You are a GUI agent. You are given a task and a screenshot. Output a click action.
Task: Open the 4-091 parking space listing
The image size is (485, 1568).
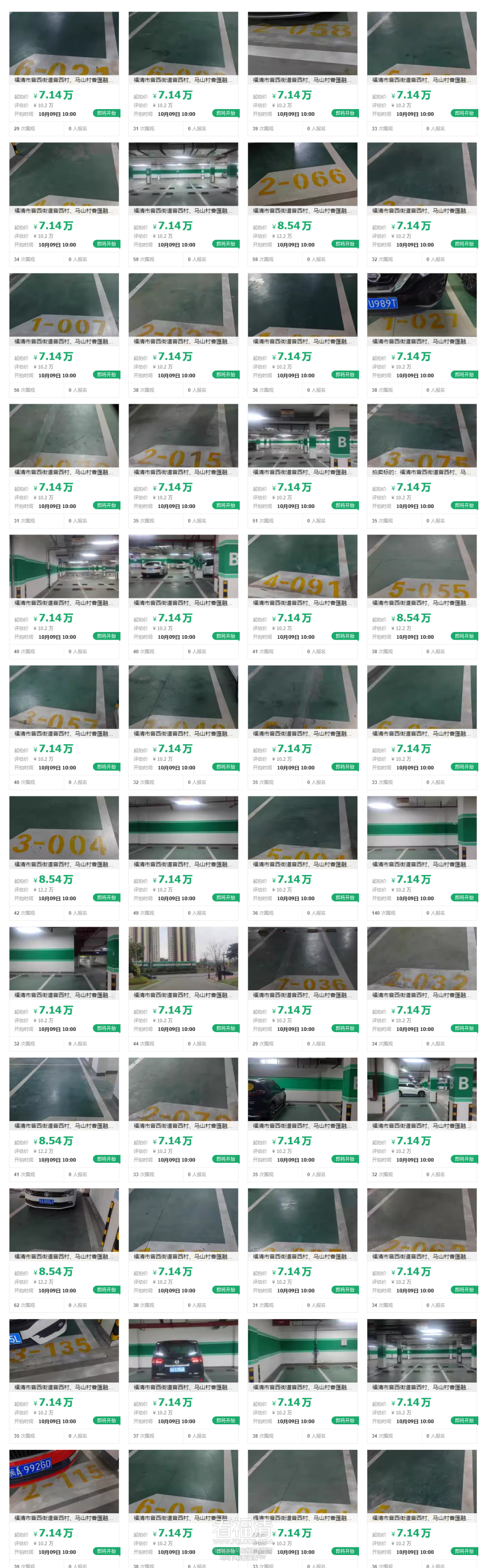click(302, 567)
